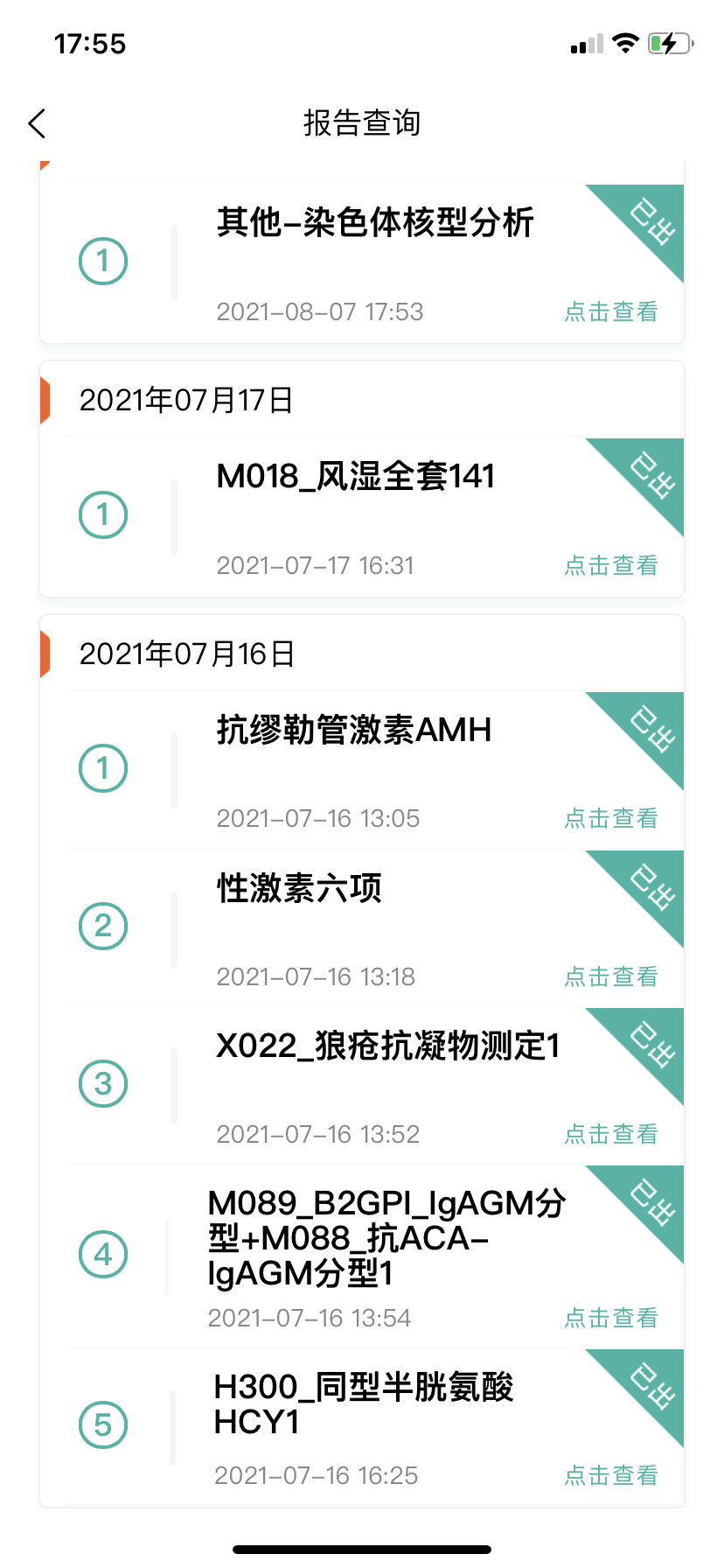Tap 点击查看 for M089_B2GPI_IgAGM 分型 report
Screen dimensions: 724x1568
pos(610,1317)
